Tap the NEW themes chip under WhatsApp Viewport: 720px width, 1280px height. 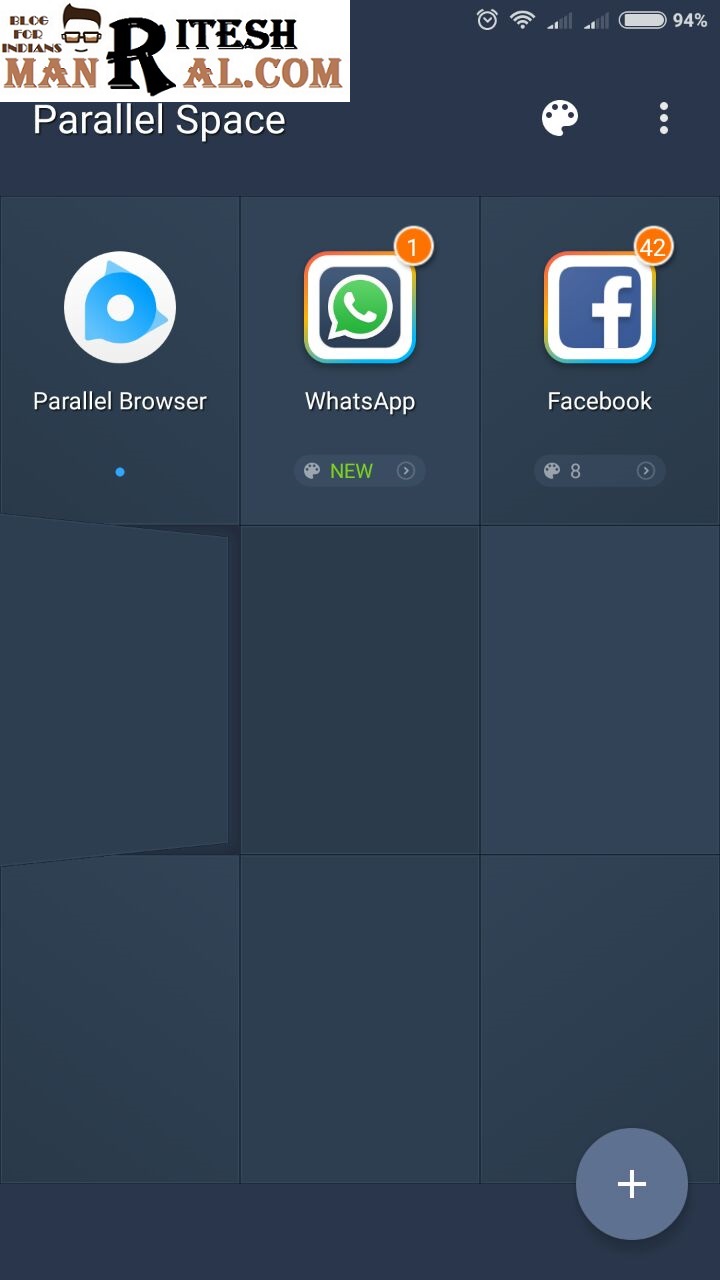(x=360, y=471)
